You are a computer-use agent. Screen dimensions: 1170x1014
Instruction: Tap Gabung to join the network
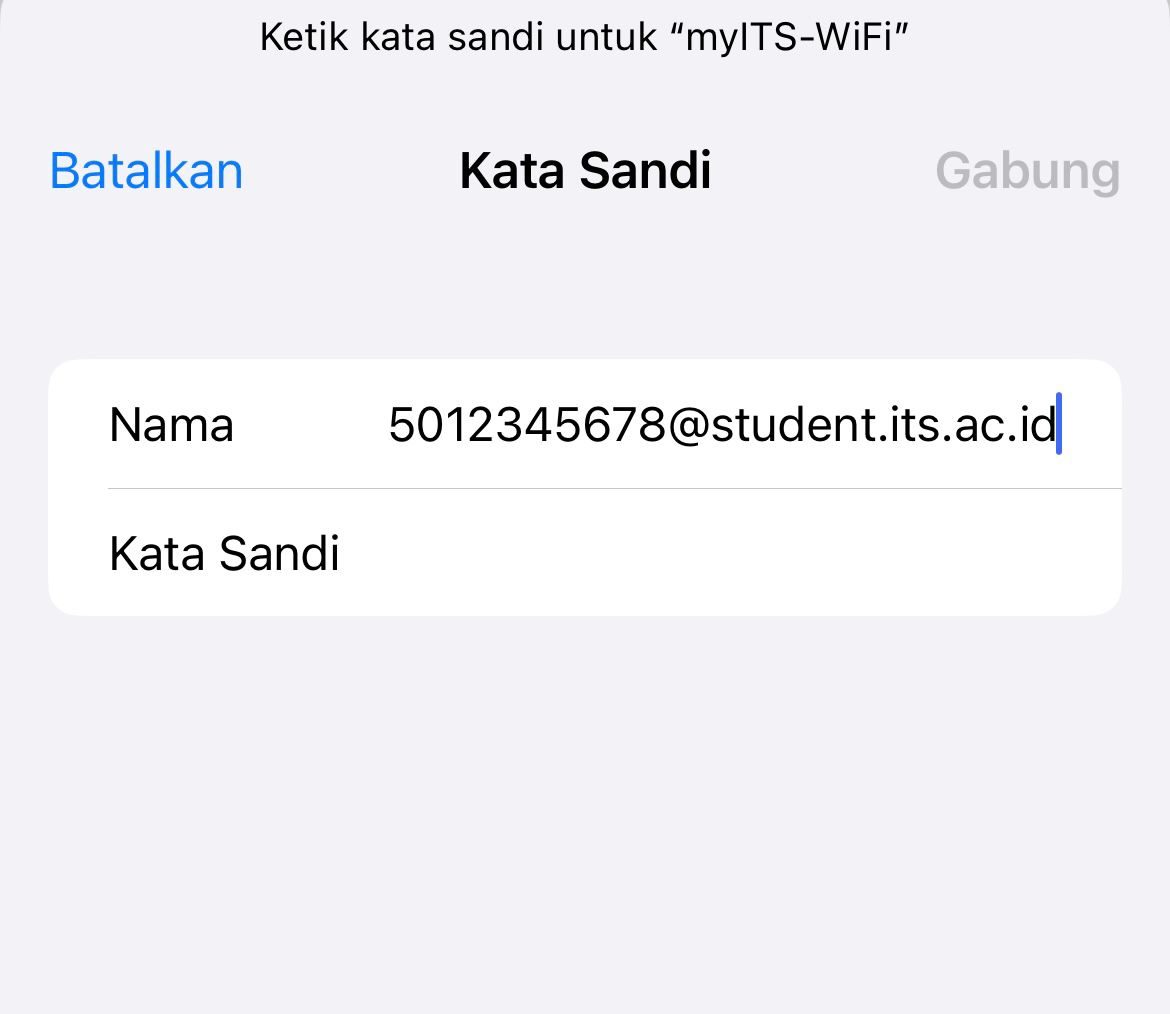1027,171
